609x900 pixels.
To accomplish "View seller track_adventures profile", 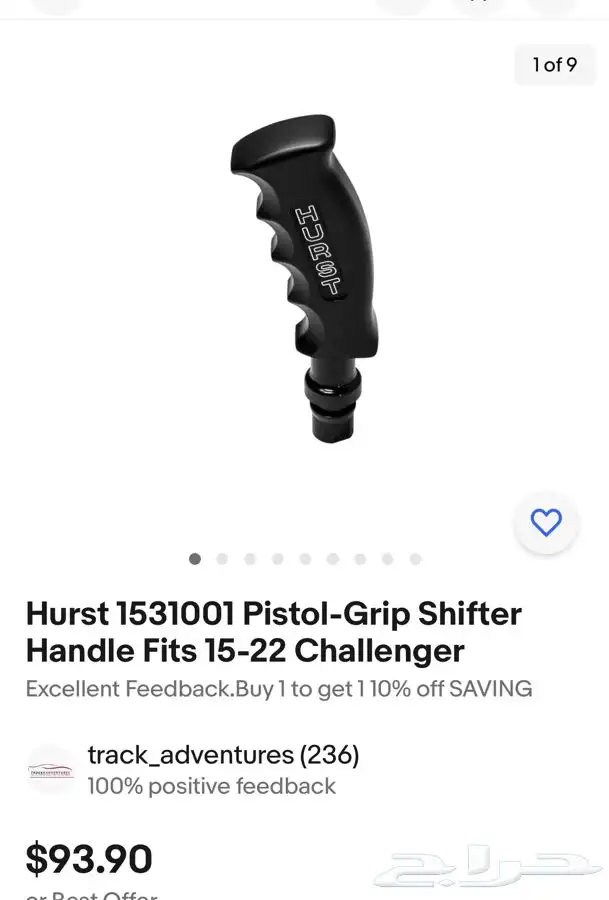I will (222, 755).
